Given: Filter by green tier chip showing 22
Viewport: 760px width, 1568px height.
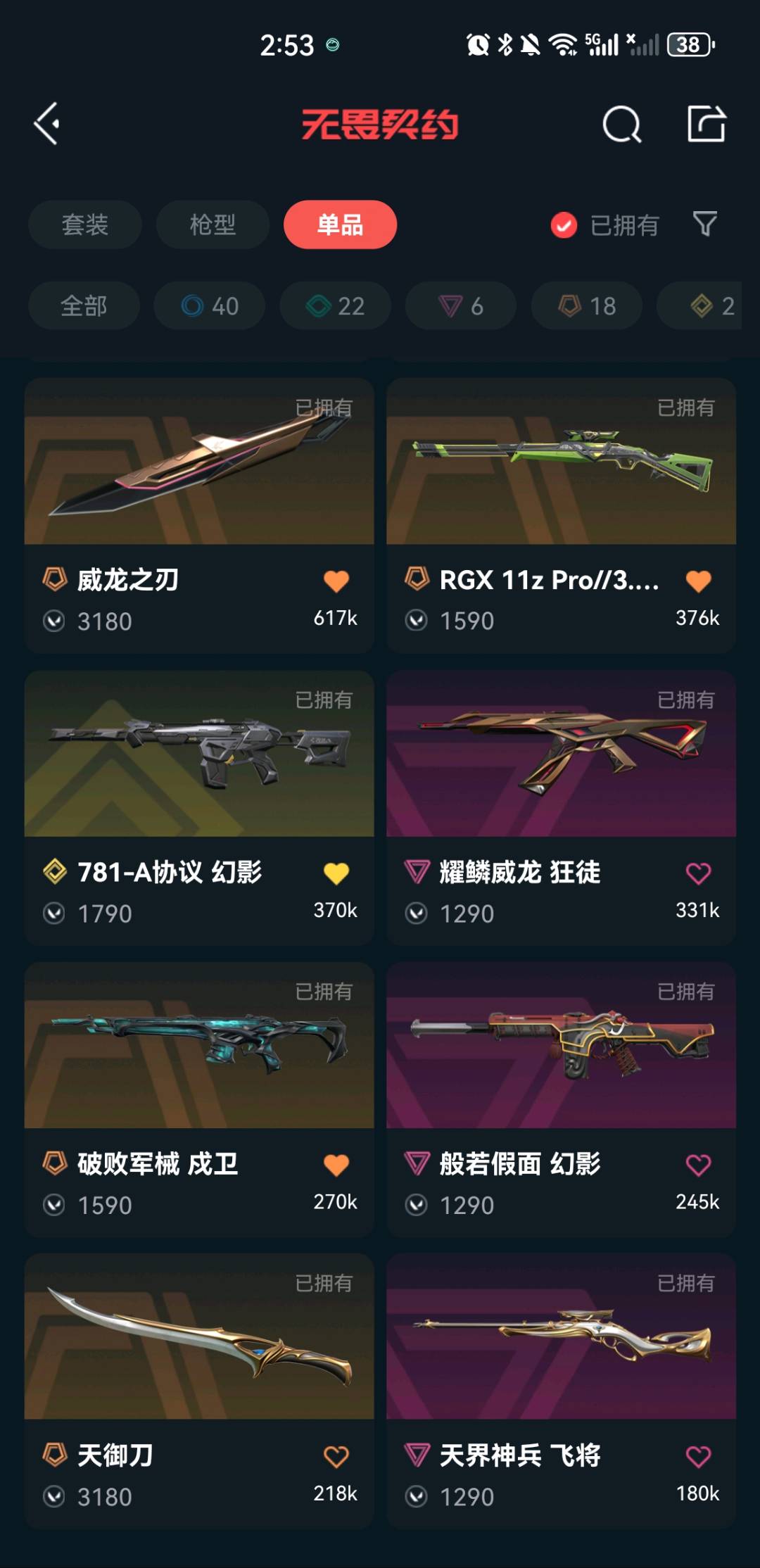Looking at the screenshot, I should coord(336,306).
